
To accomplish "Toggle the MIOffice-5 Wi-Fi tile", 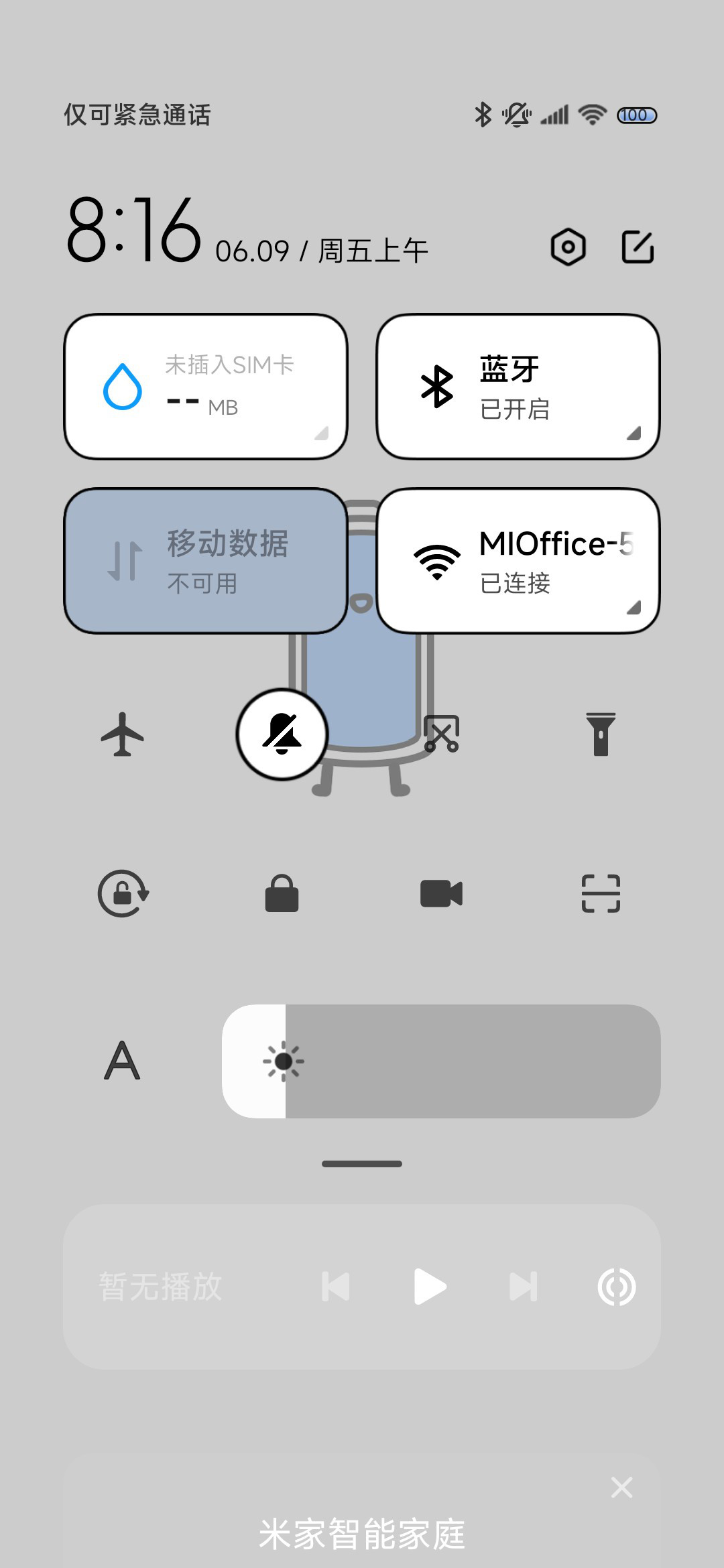I will tap(518, 561).
